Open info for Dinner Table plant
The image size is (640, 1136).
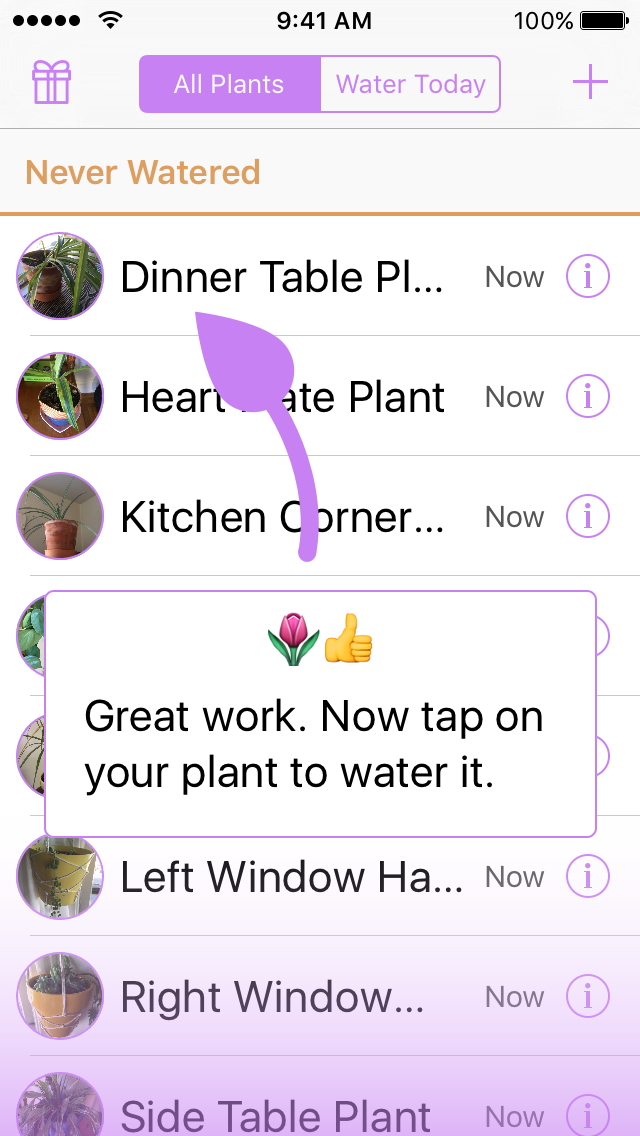point(588,277)
